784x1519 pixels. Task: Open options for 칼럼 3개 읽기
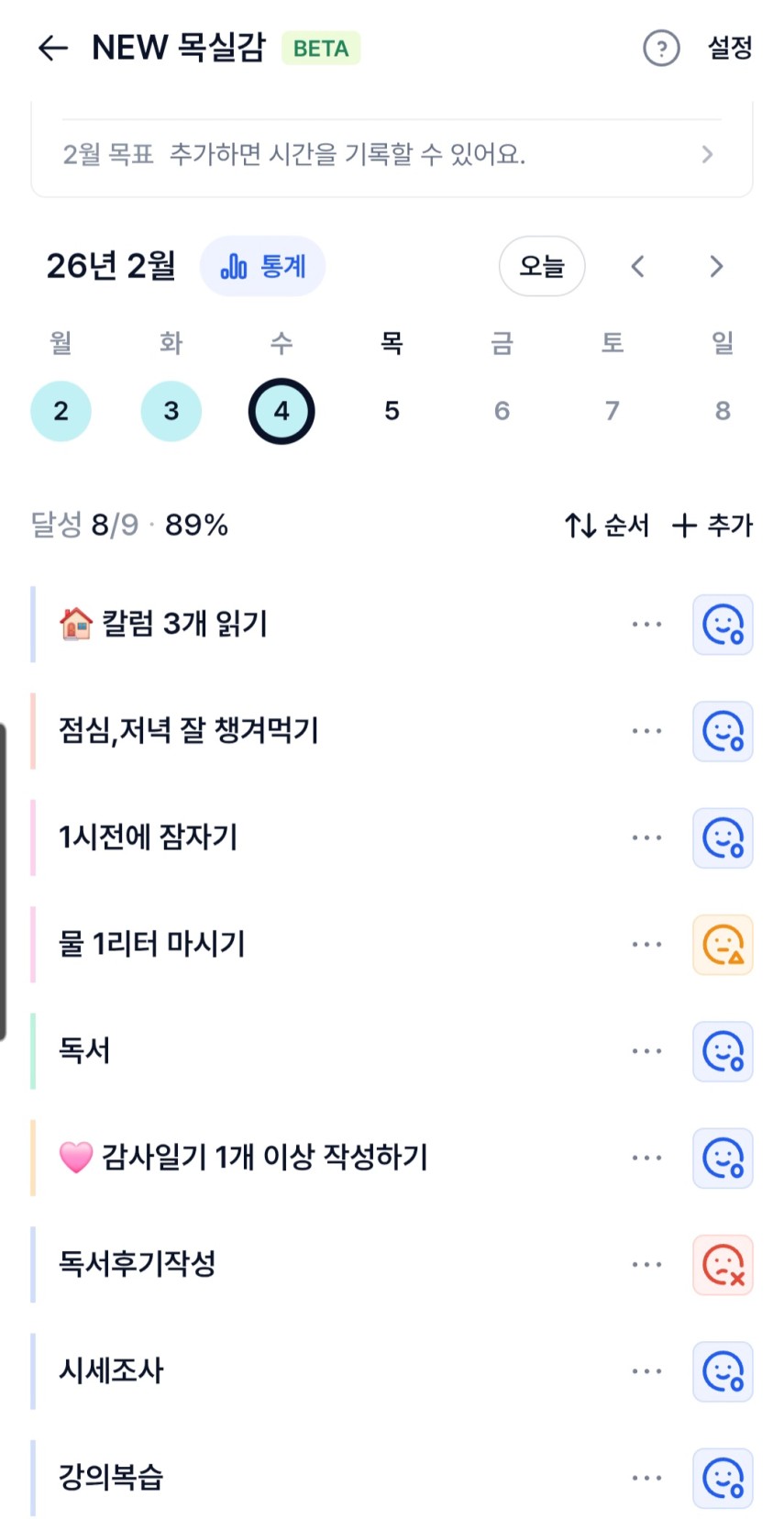pyautogui.click(x=646, y=625)
